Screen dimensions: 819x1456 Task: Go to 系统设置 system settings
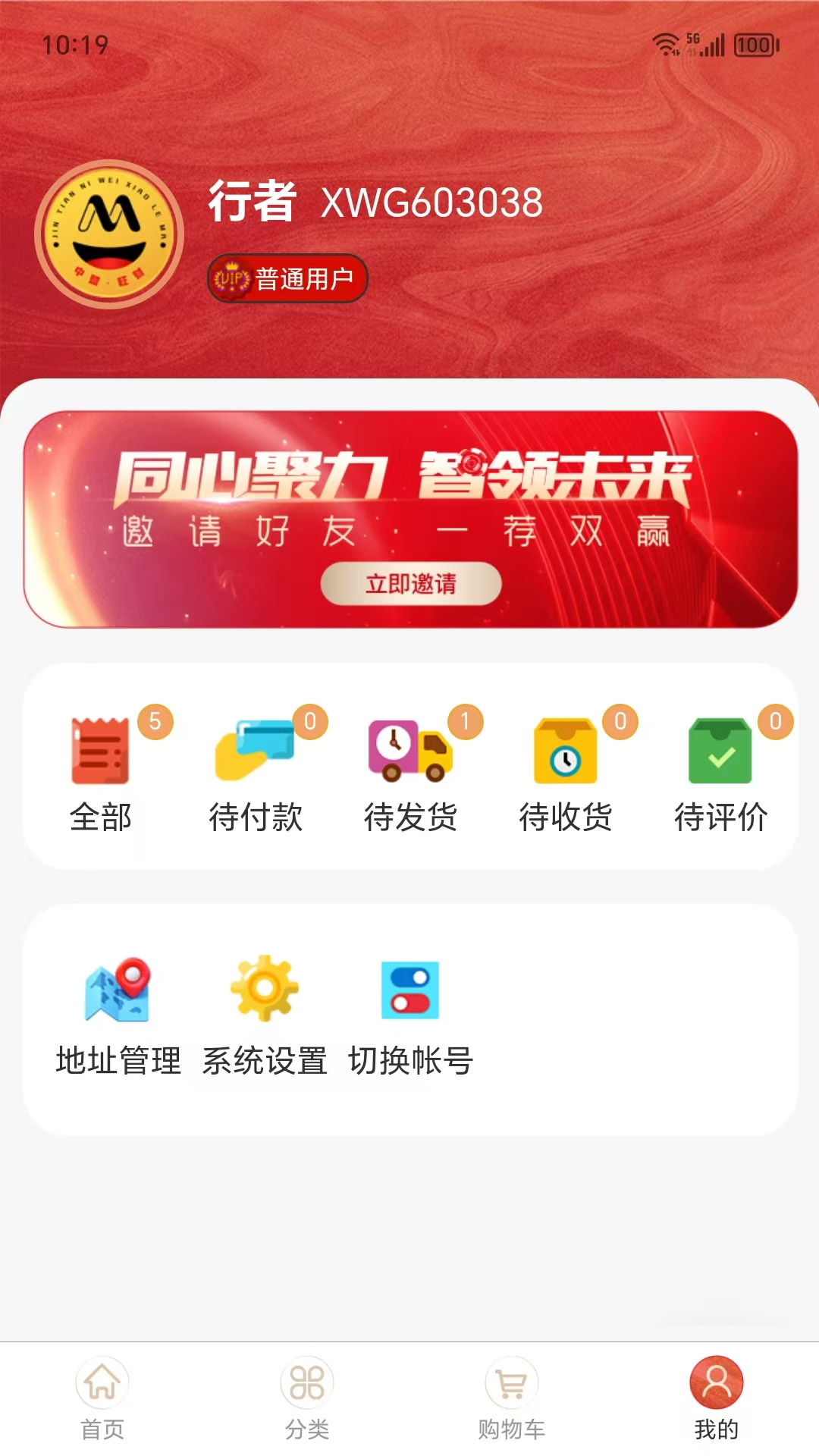point(264,1016)
